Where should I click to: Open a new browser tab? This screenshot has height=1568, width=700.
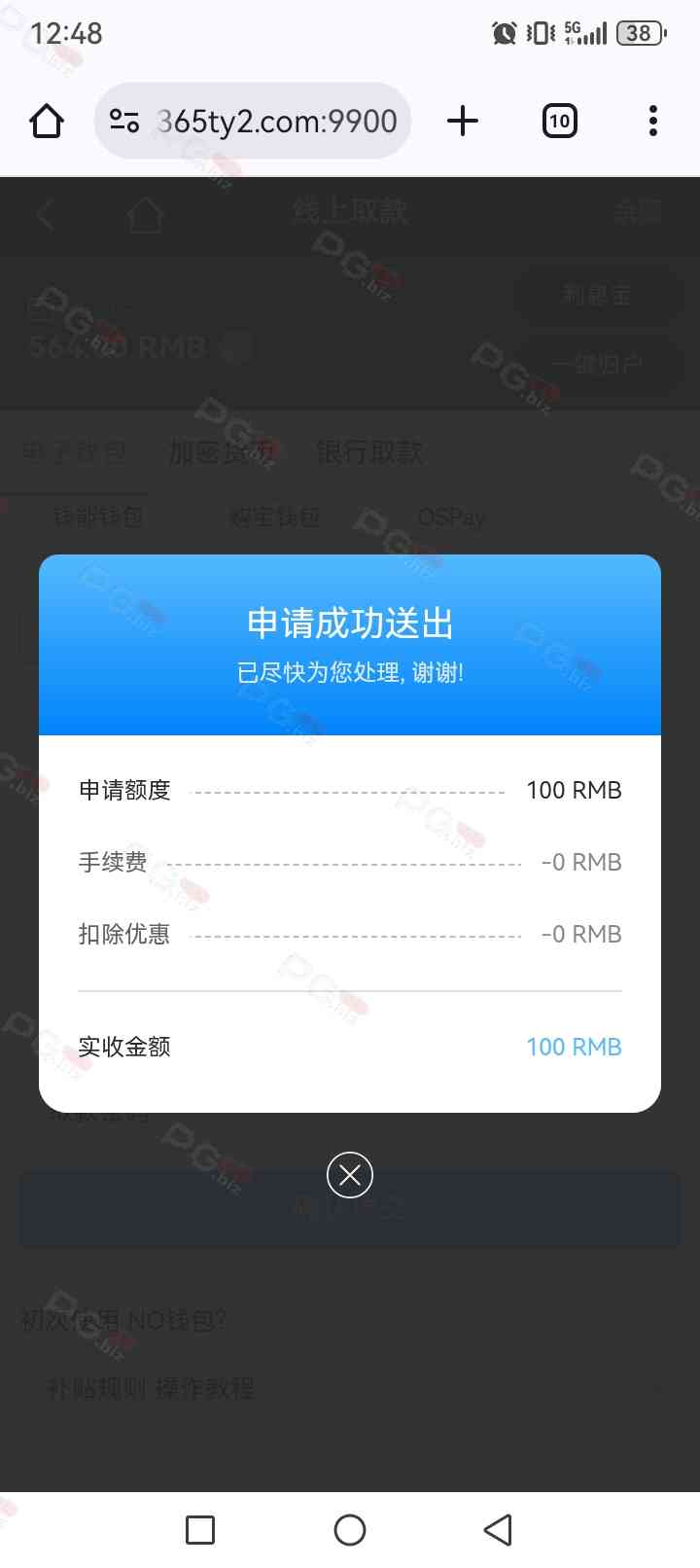coord(463,122)
